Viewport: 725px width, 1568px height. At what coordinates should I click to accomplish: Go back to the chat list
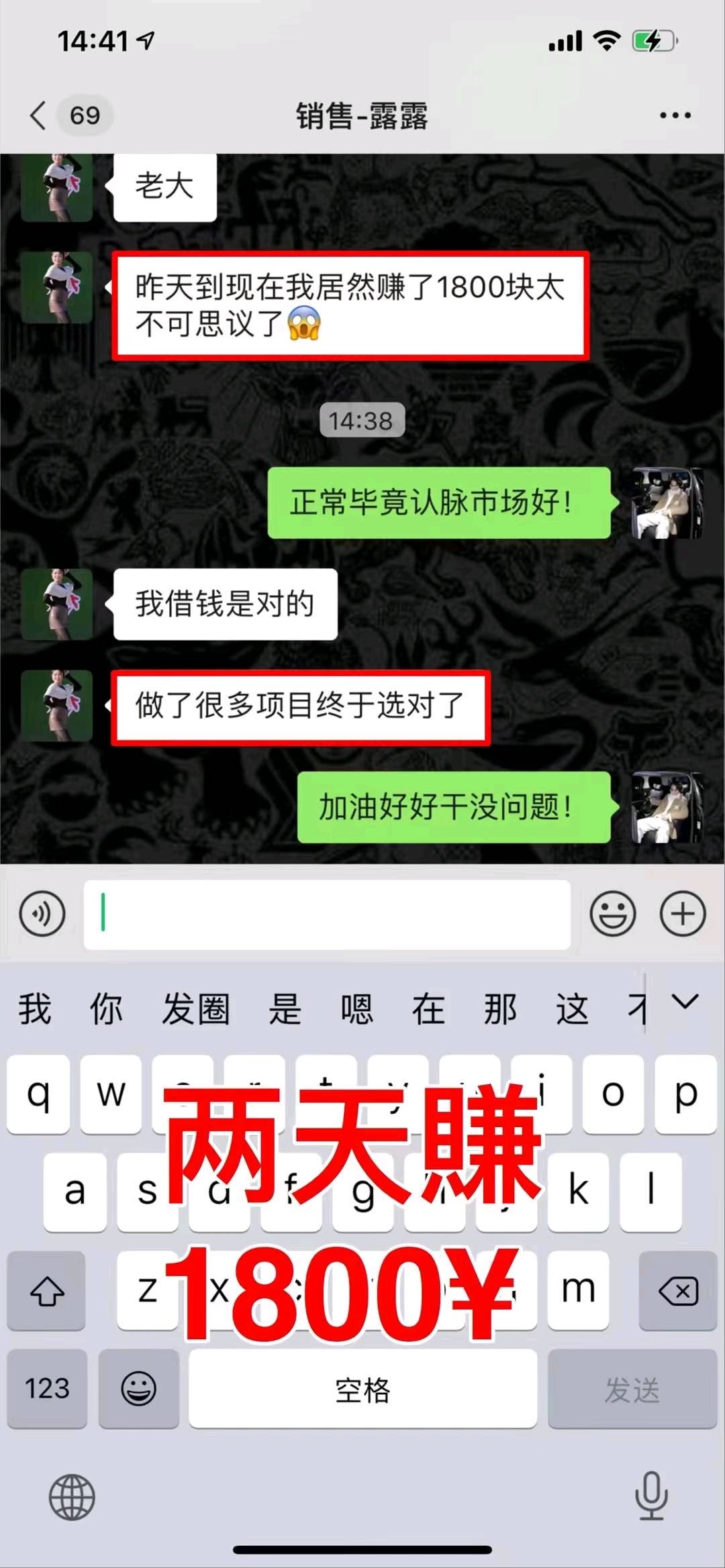click(39, 115)
